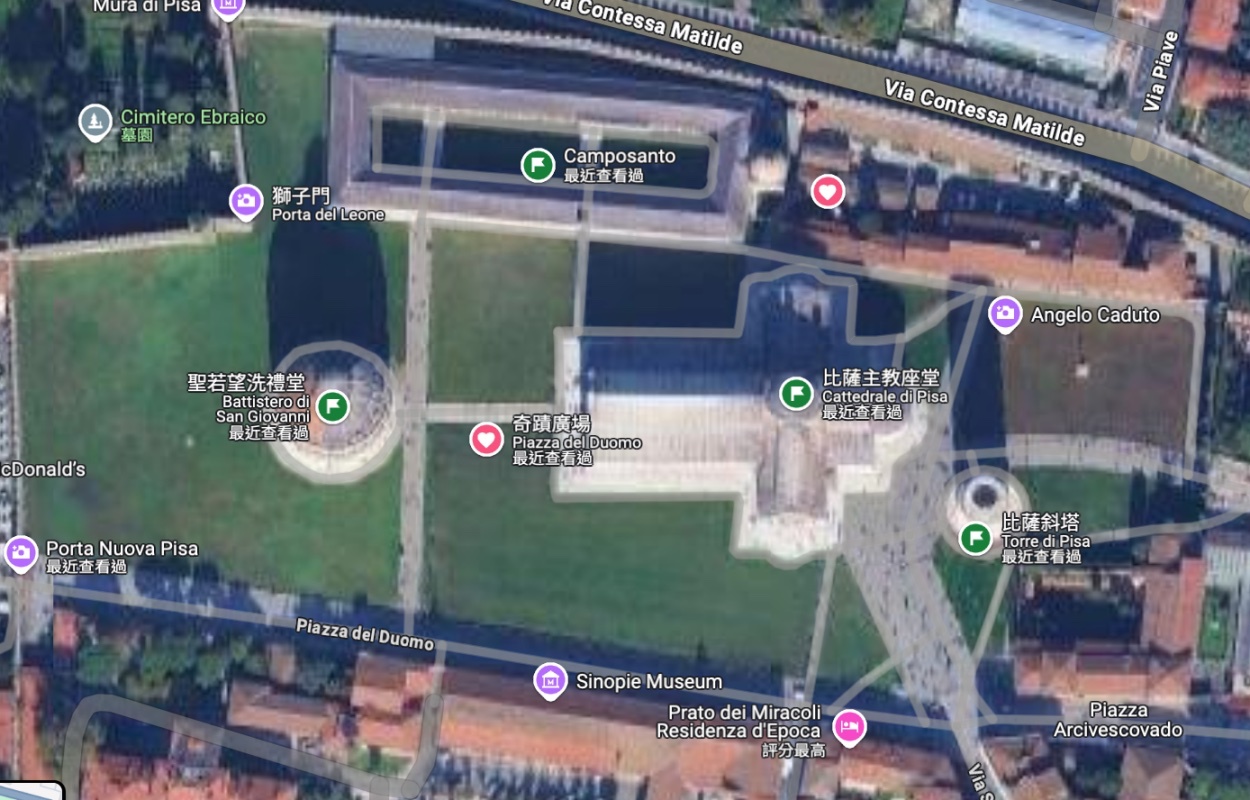The image size is (1250, 800).
Task: Tap the Piazza del Duomo heart marker
Action: pyautogui.click(x=487, y=438)
